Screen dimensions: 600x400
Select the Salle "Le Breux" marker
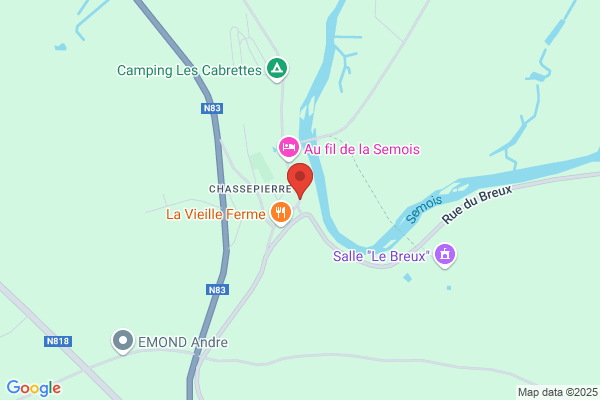coord(445,255)
